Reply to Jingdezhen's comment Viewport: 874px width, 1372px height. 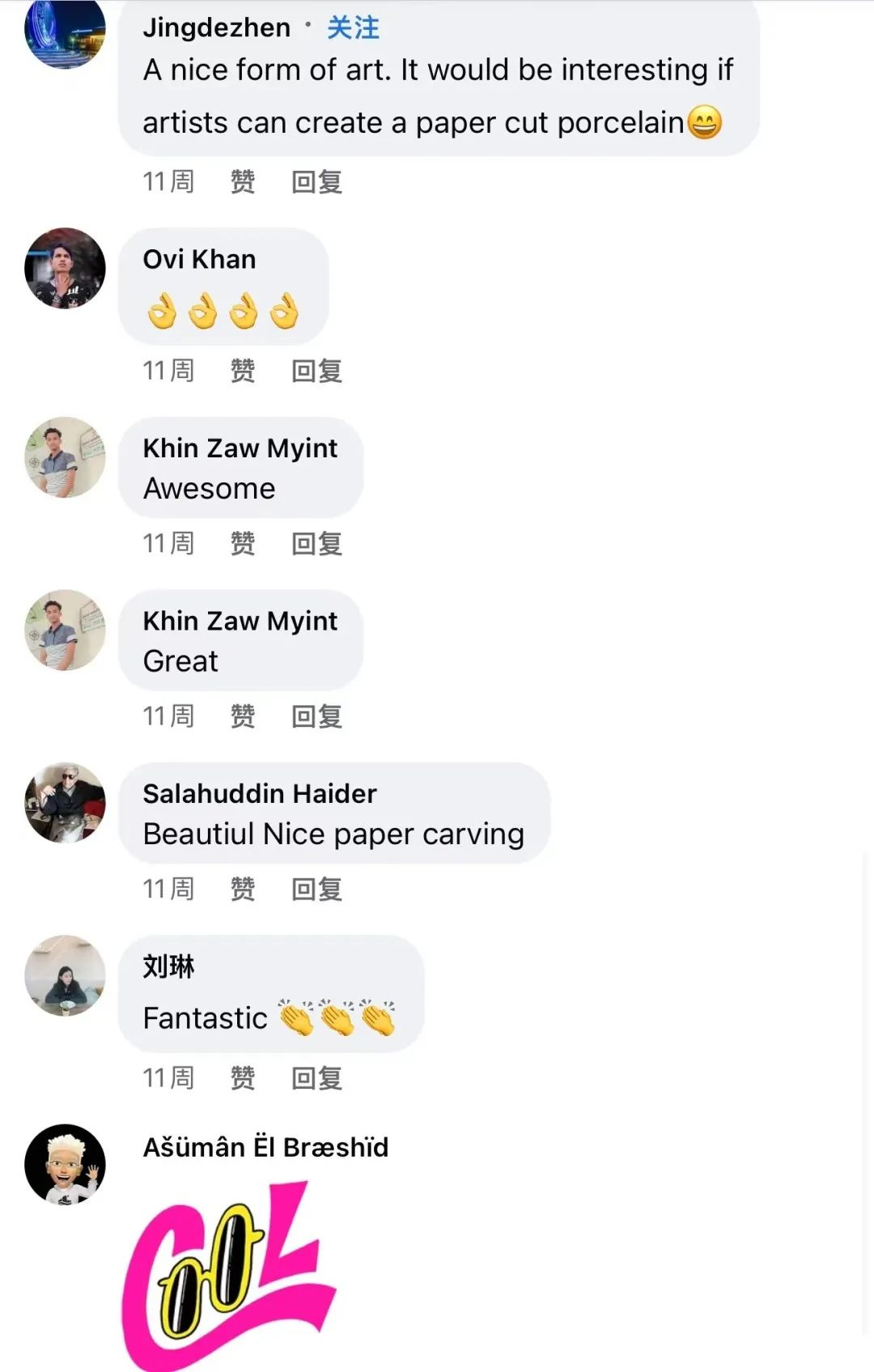click(316, 181)
